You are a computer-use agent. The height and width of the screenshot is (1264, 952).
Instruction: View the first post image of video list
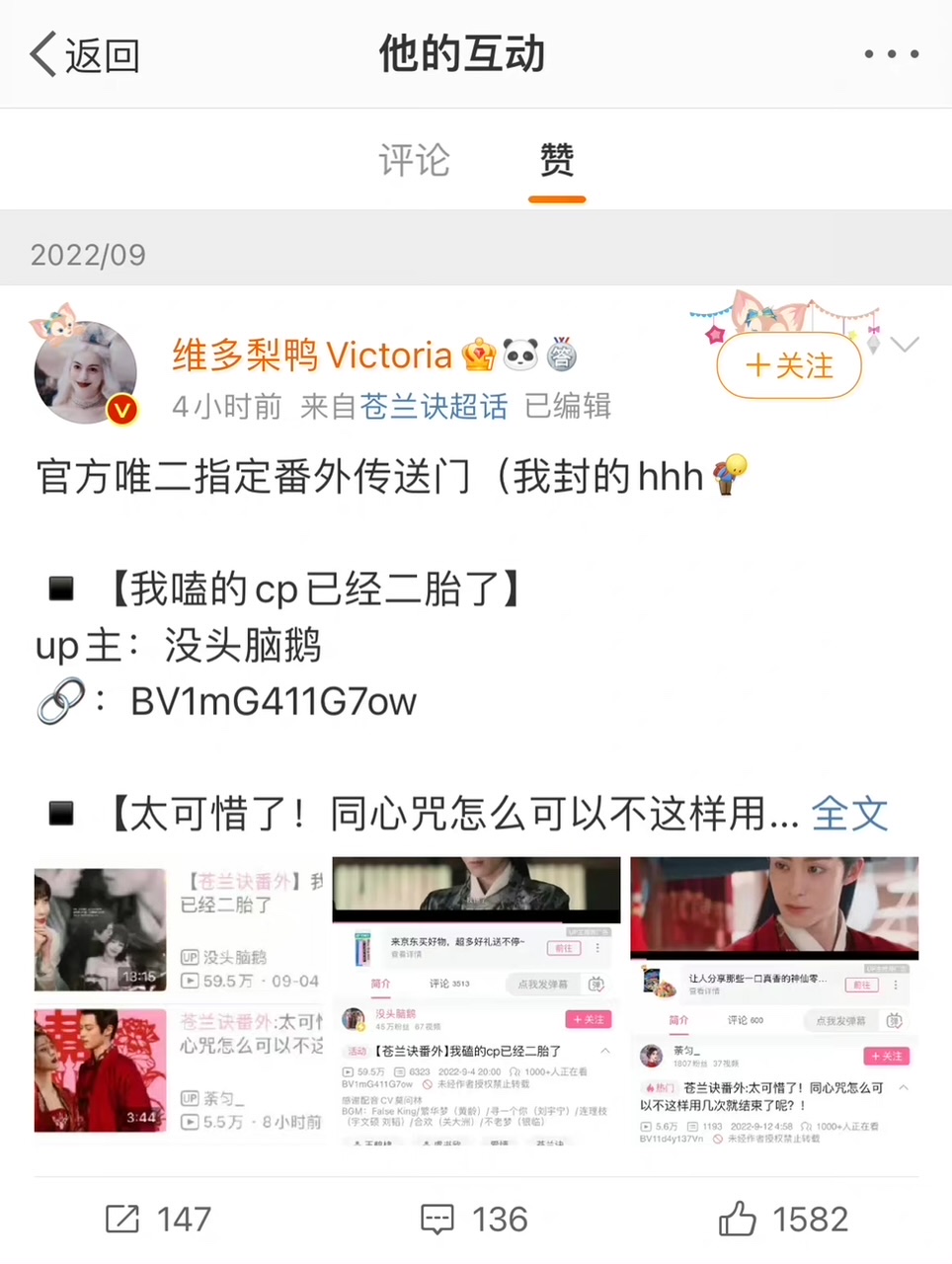pos(179,1000)
